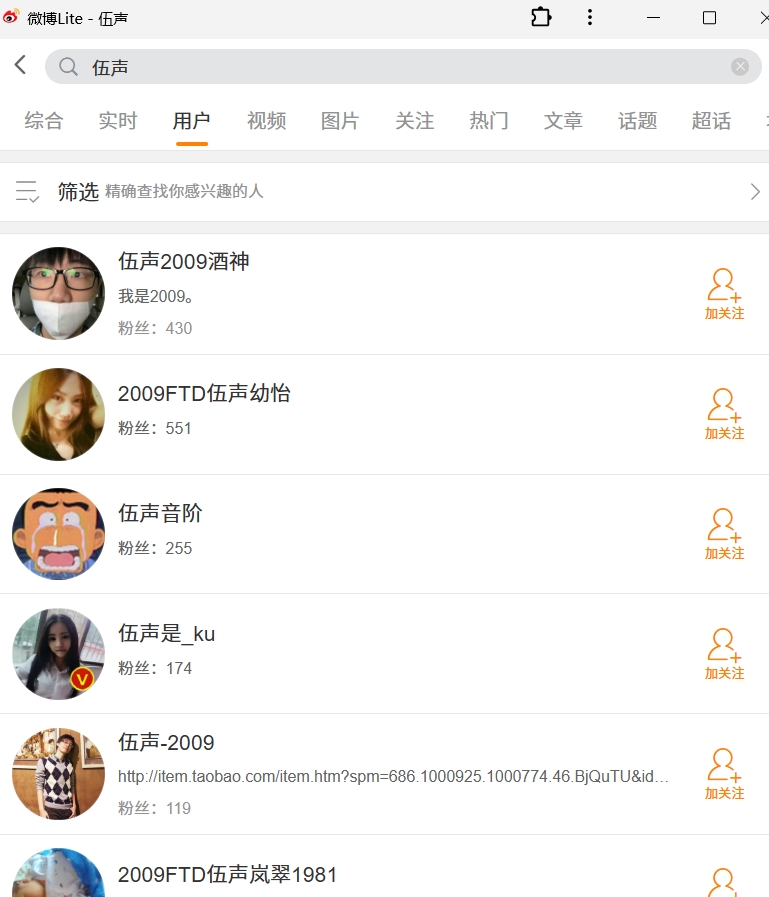Open the 超话 tab
Viewport: 769px width, 897px height.
[x=711, y=121]
